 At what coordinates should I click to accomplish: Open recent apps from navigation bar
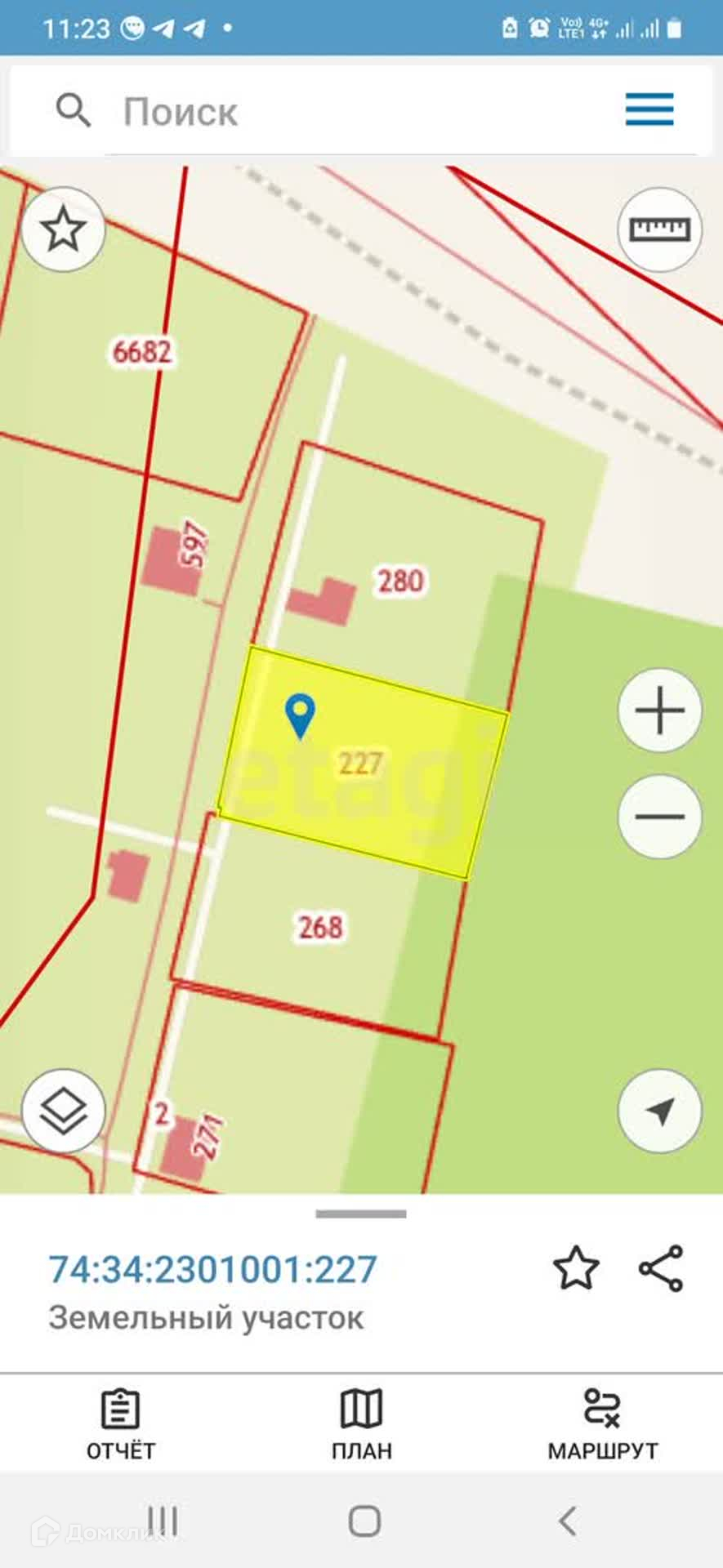[x=163, y=1521]
